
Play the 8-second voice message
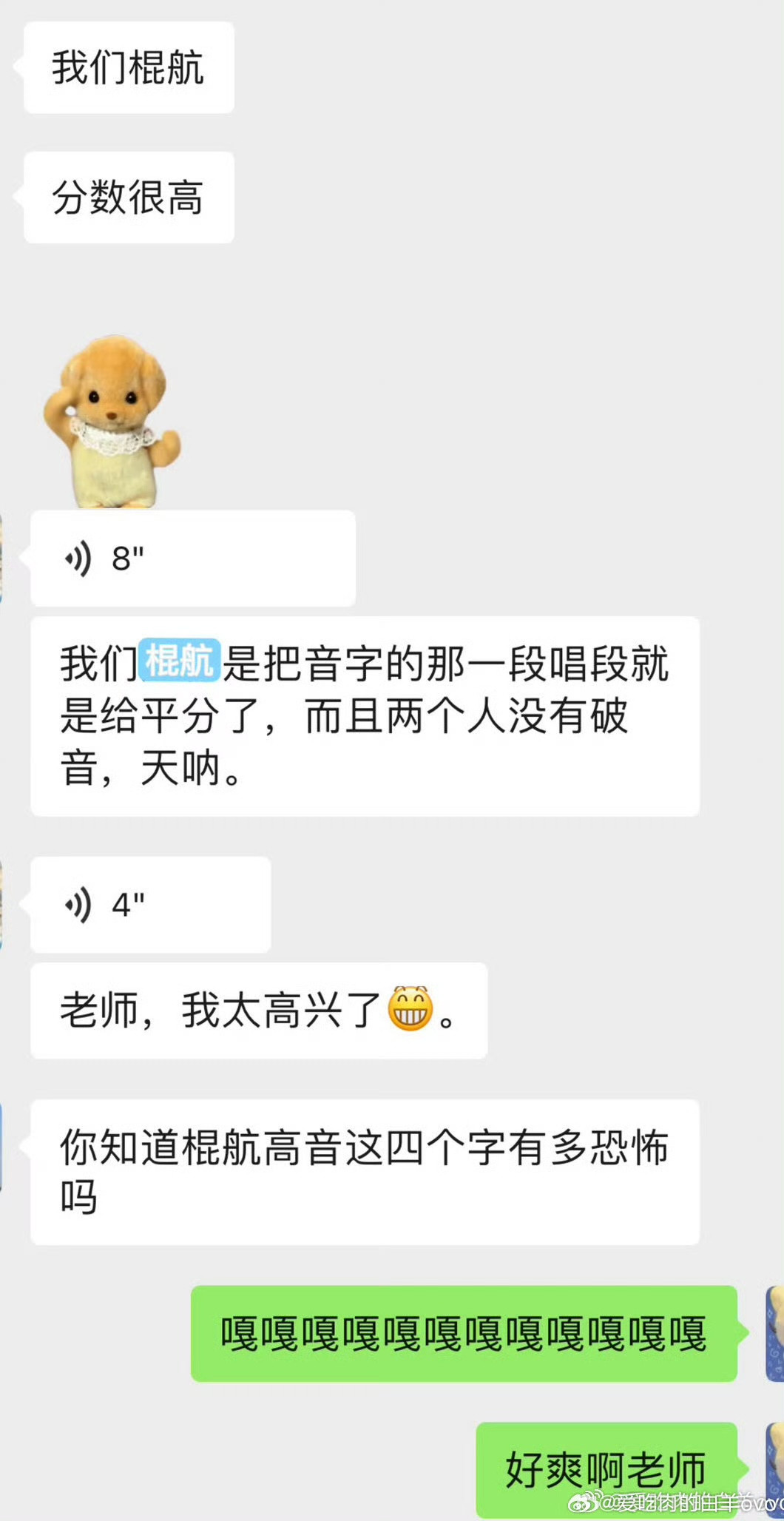[x=192, y=559]
